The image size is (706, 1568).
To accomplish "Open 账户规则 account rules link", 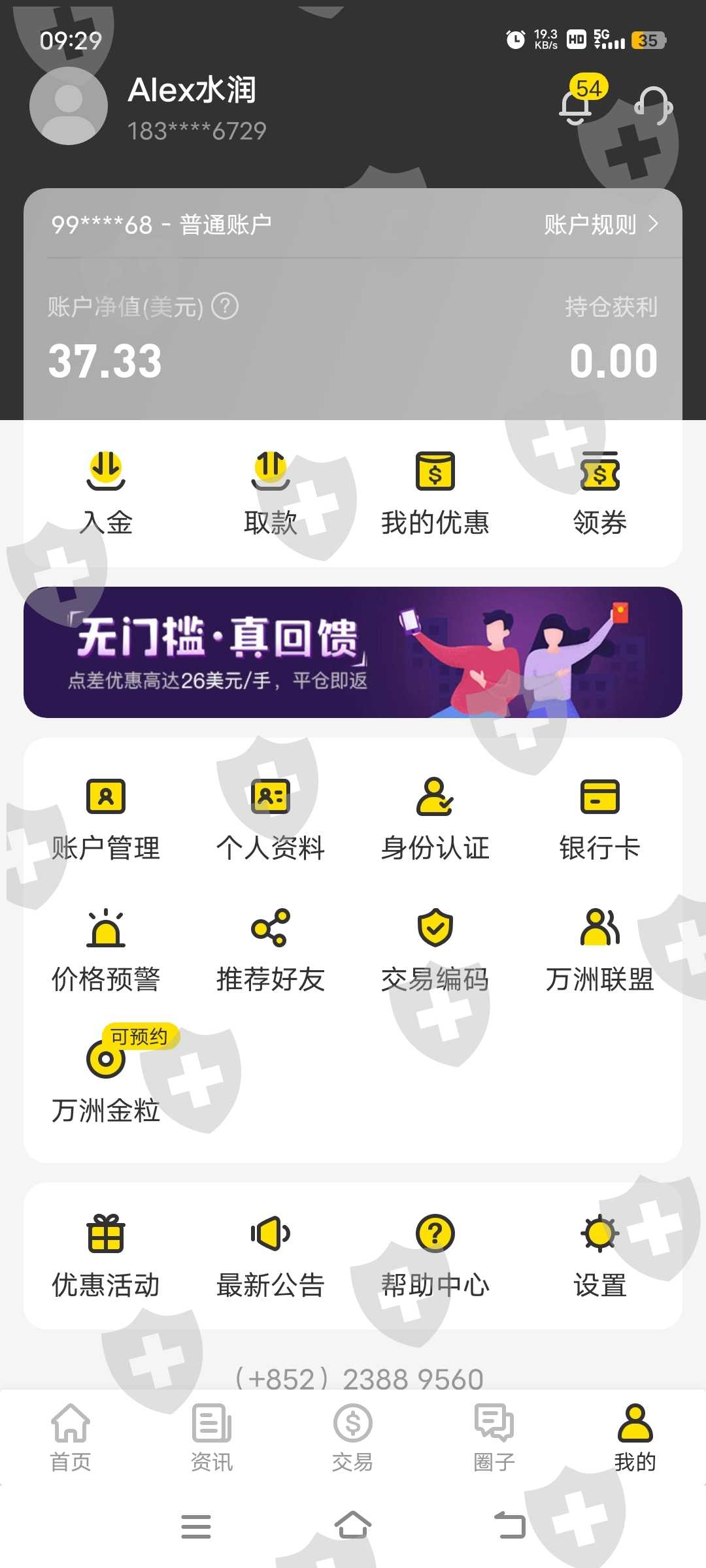I will point(601,225).
